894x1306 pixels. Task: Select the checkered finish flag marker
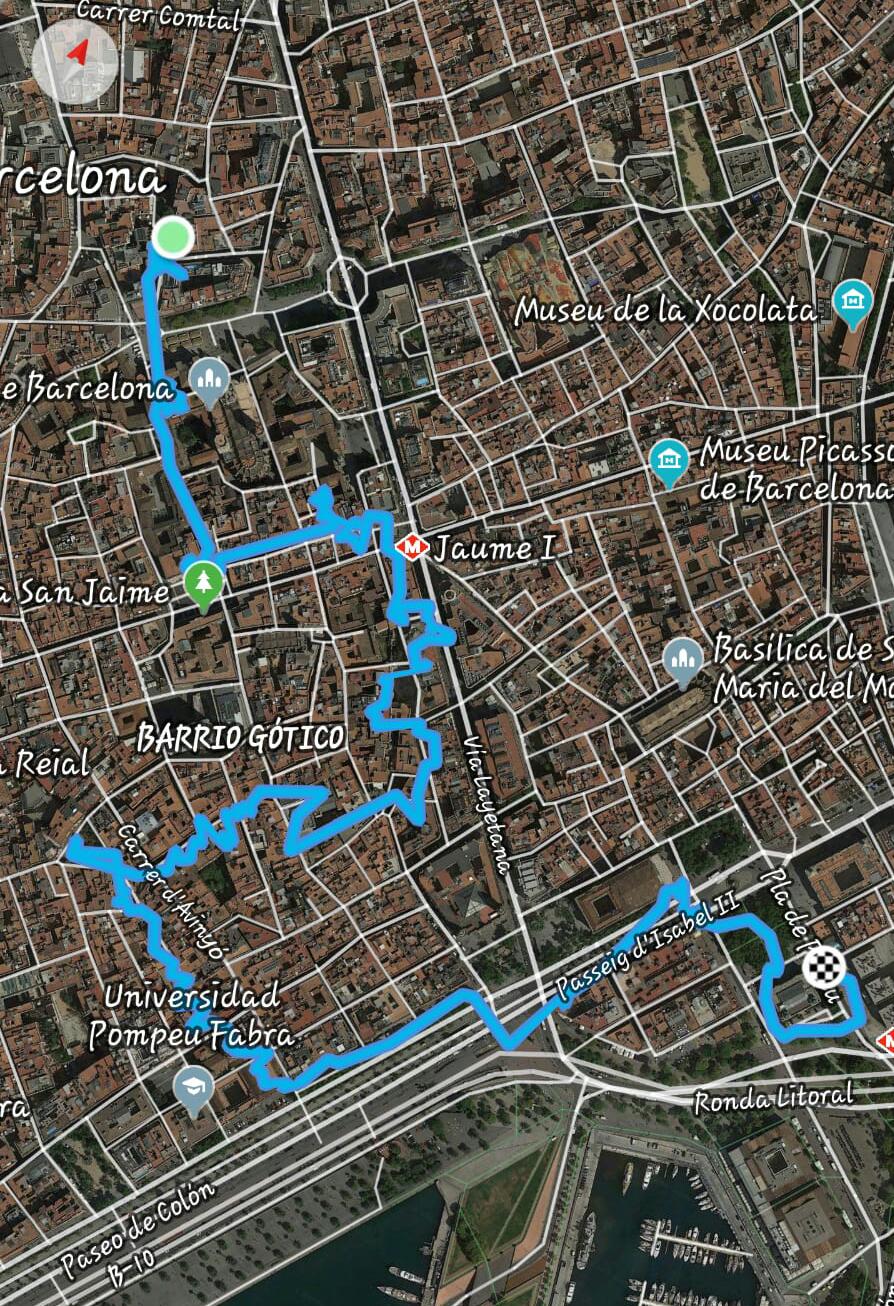824,967
